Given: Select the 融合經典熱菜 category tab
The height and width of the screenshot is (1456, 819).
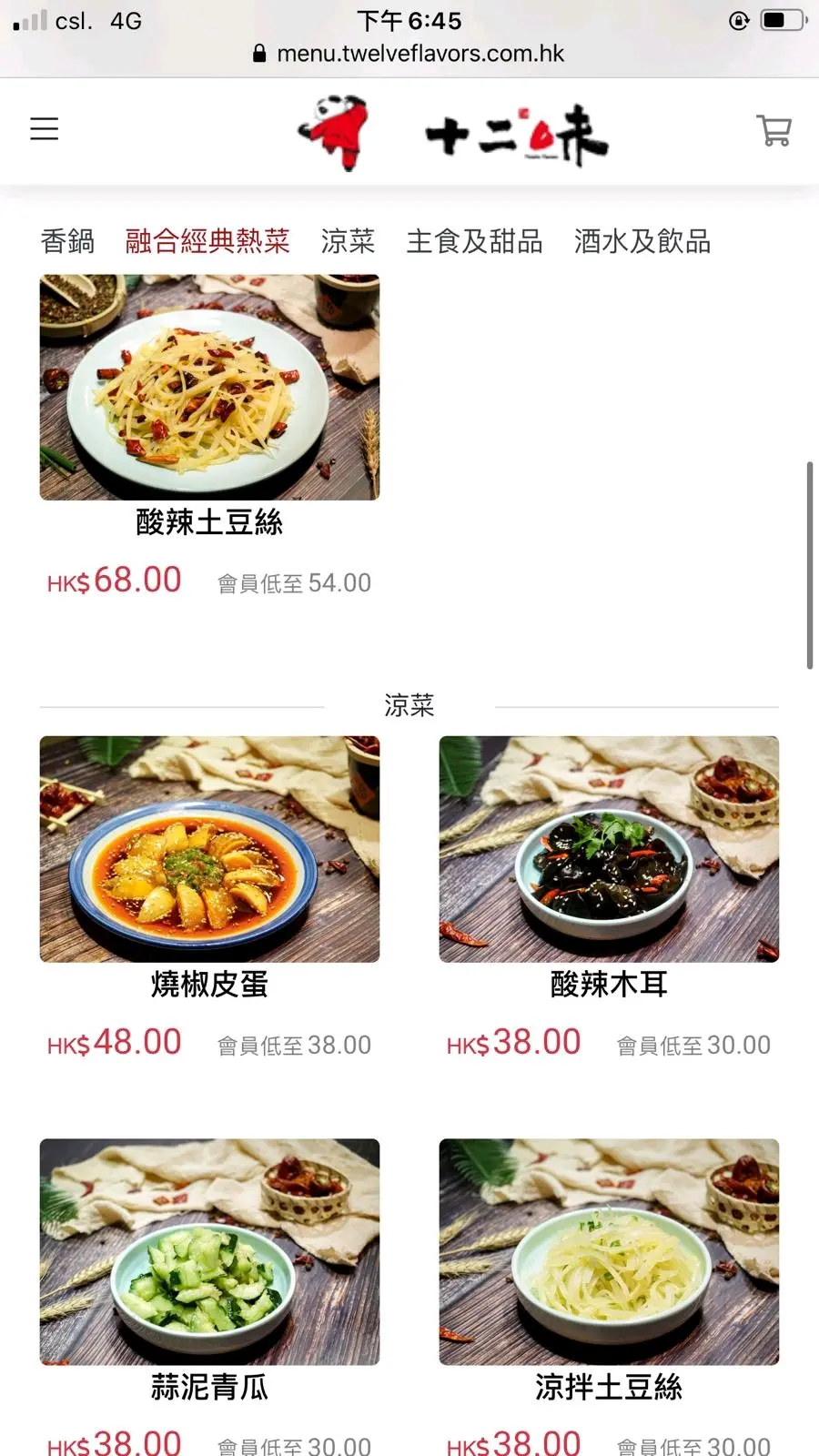Looking at the screenshot, I should (x=207, y=241).
